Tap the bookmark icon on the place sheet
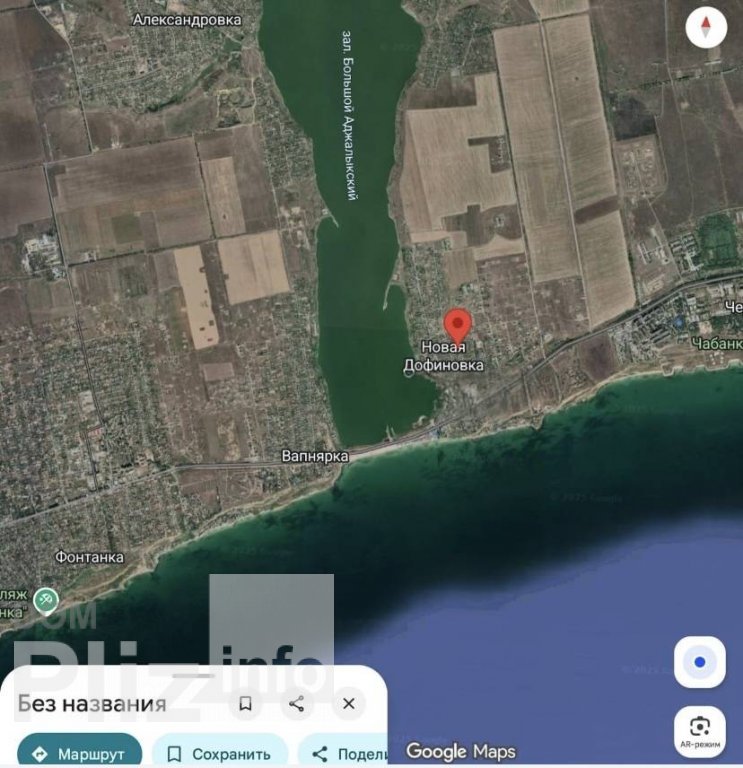This screenshot has height=768, width=743. coord(245,704)
